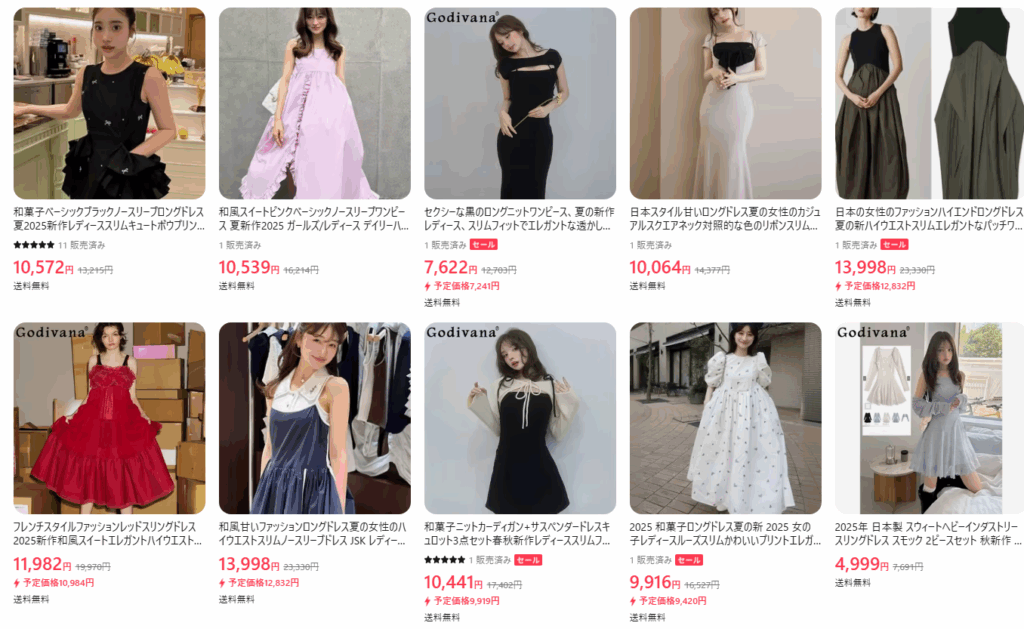Viewport: 1024px width, 629px height.
Task: Open the navy JSK sleeveless dress listing
Action: 314,418
